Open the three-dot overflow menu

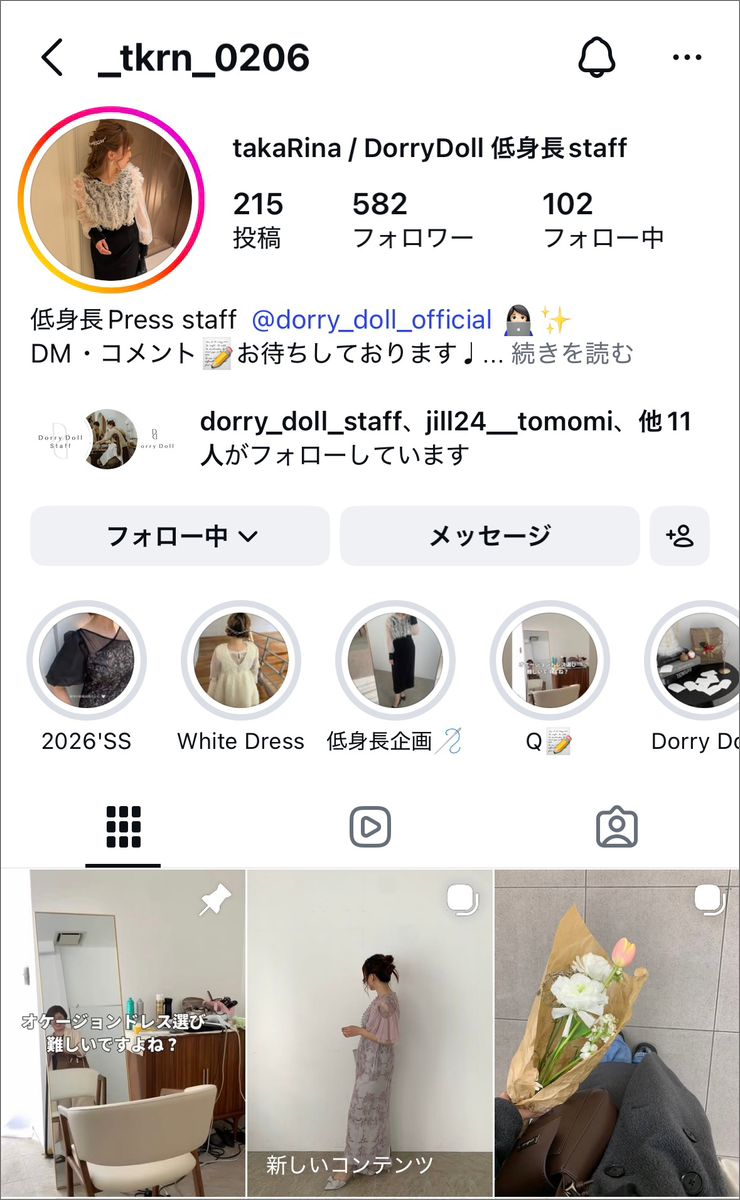[687, 58]
